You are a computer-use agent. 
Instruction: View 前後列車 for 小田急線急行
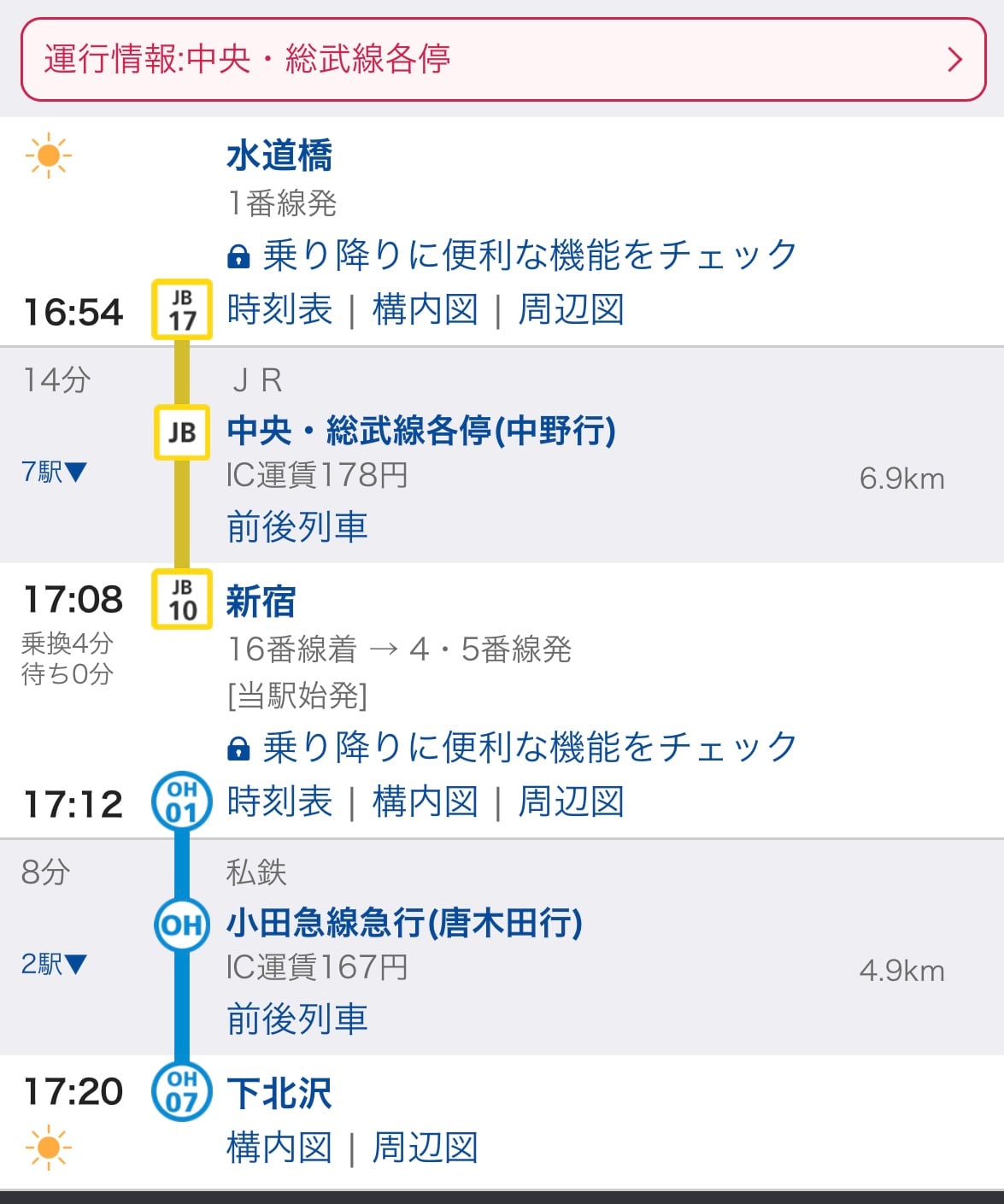(297, 1019)
